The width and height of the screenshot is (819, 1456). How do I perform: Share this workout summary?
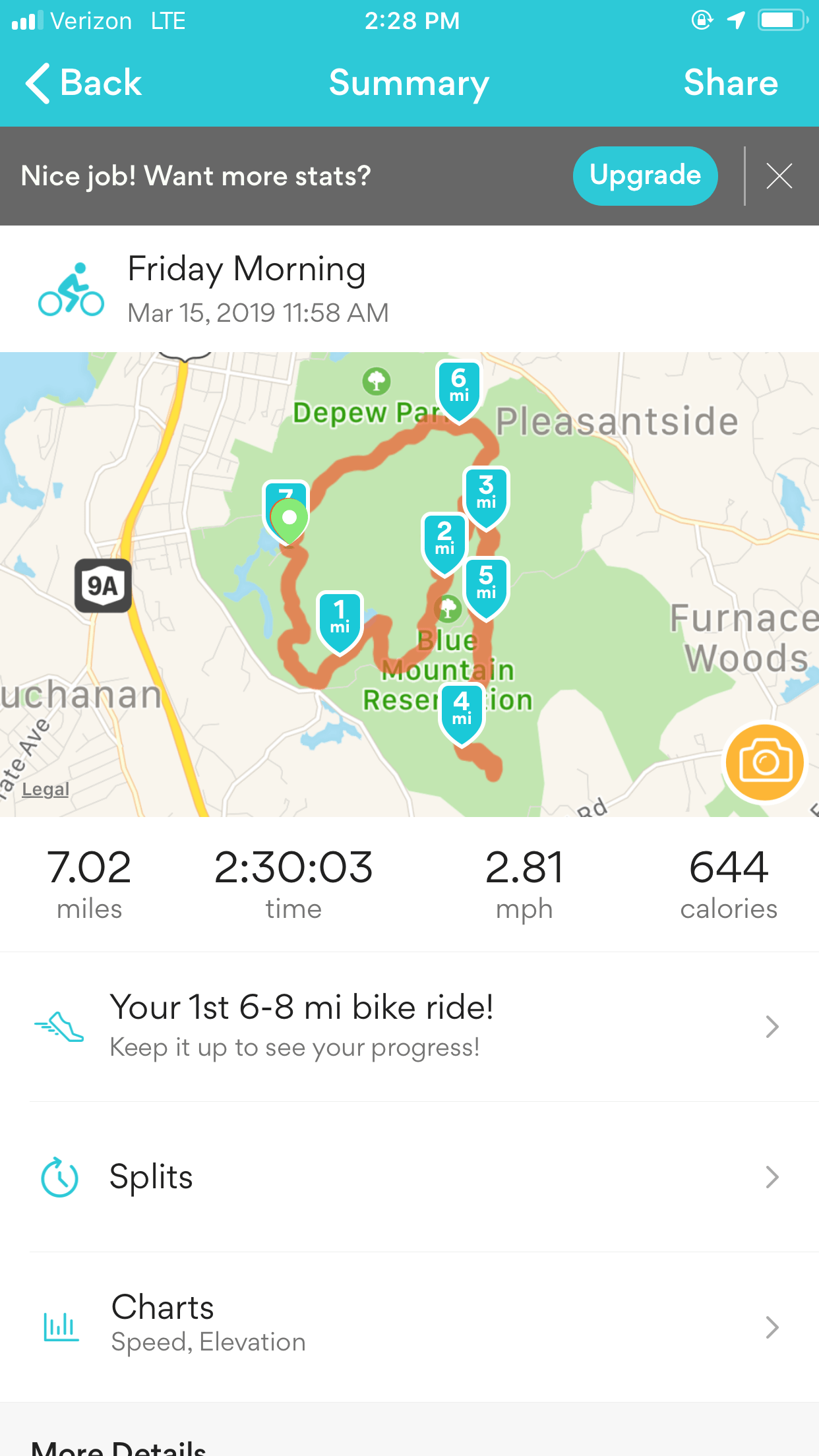tap(730, 83)
